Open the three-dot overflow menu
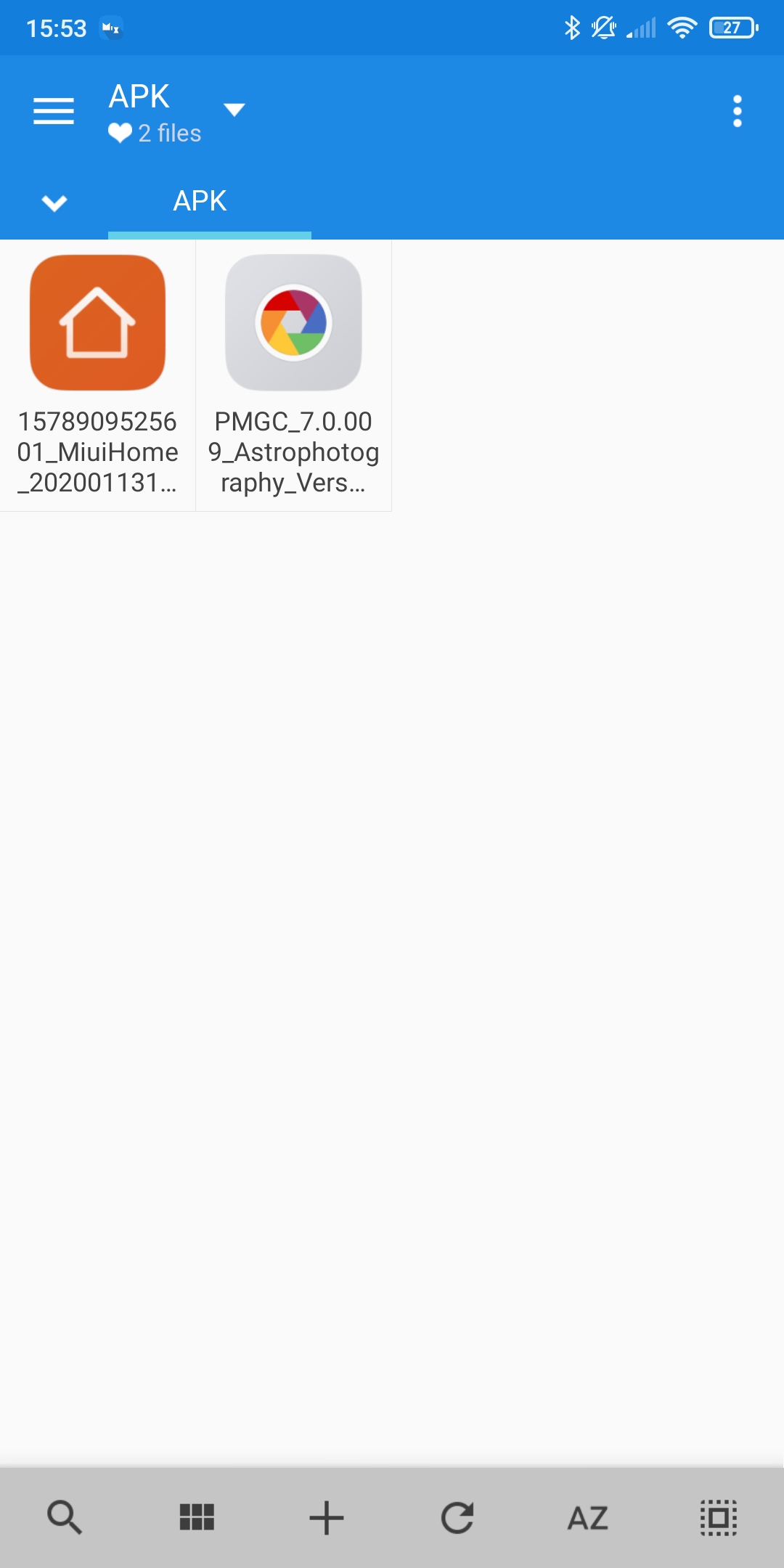 pyautogui.click(x=738, y=111)
